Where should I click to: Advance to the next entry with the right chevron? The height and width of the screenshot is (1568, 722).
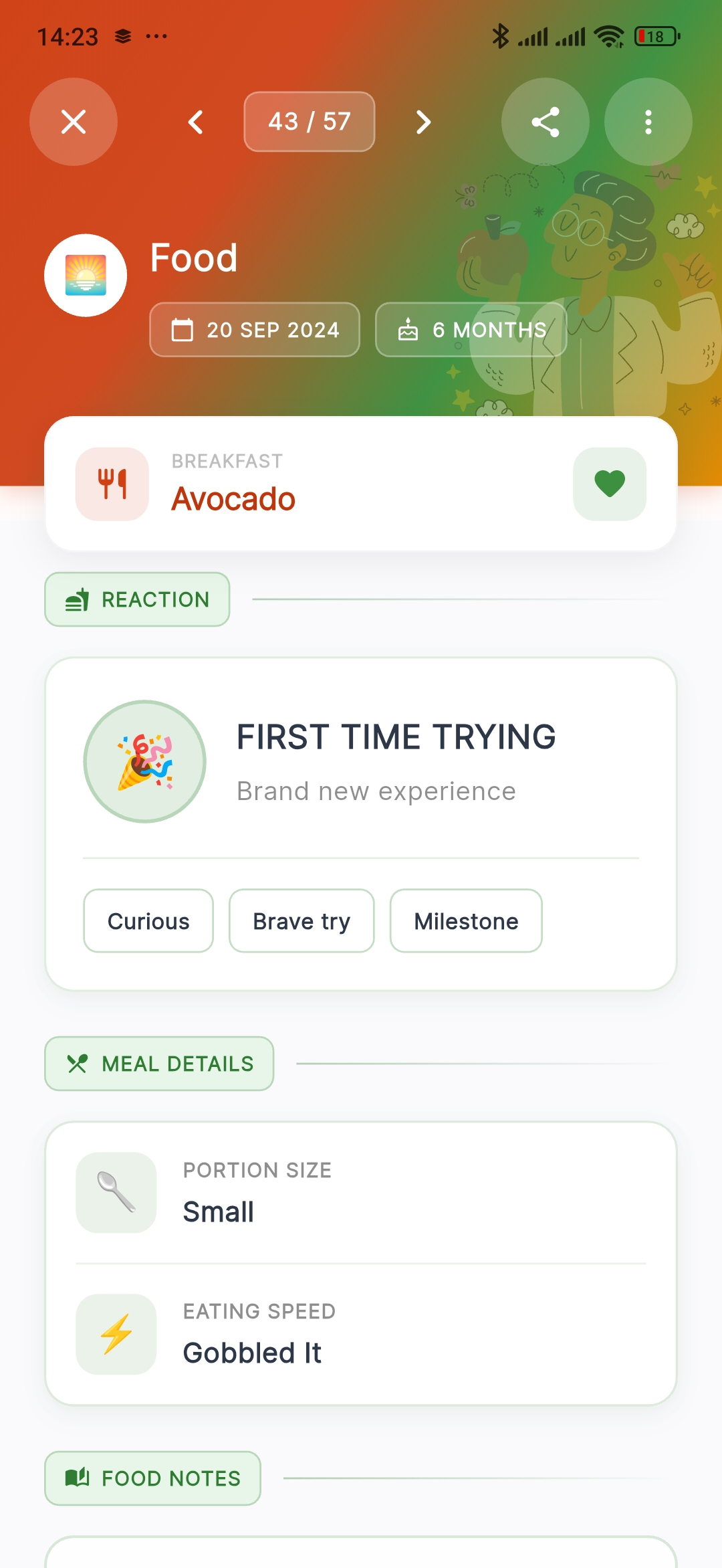click(x=423, y=121)
